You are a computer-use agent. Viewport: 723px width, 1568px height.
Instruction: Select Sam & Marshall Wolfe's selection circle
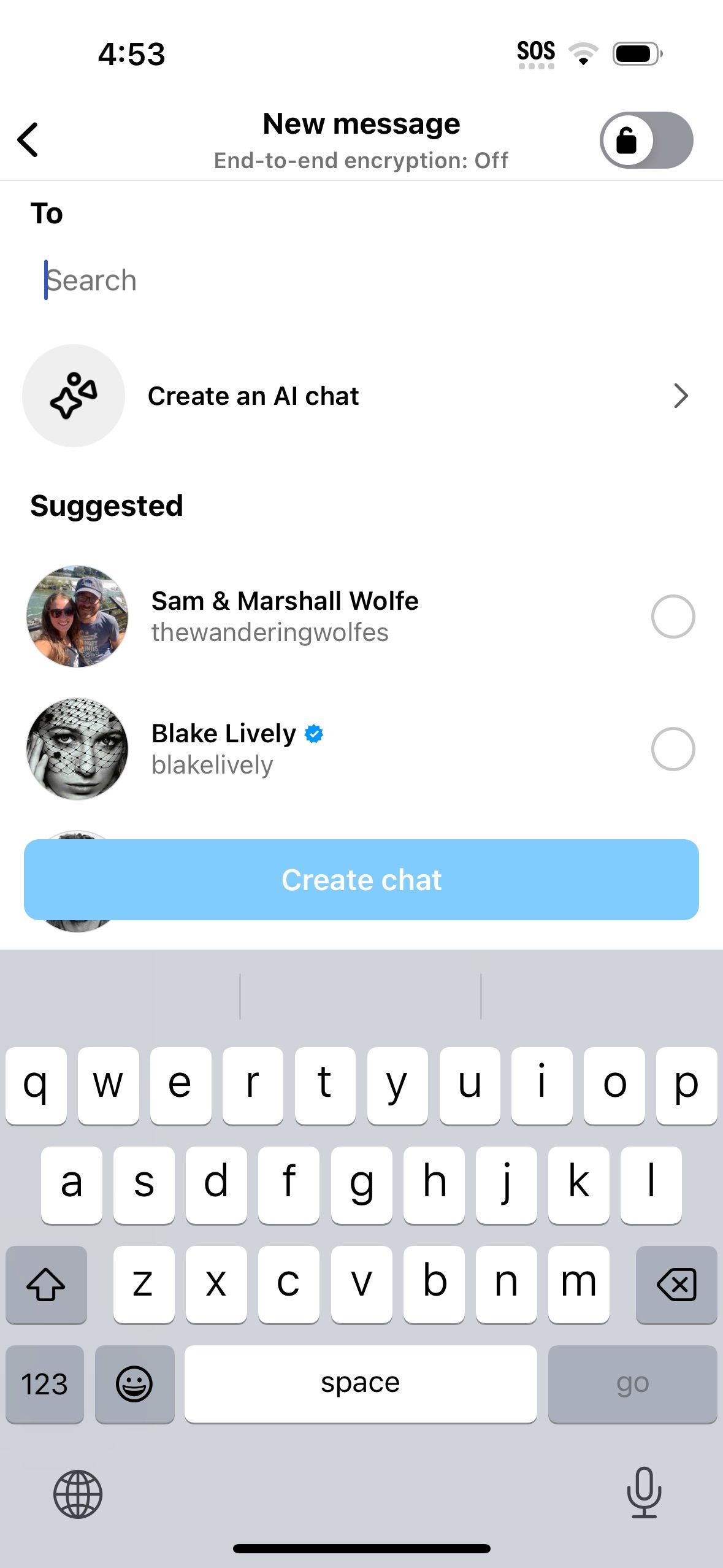673,617
